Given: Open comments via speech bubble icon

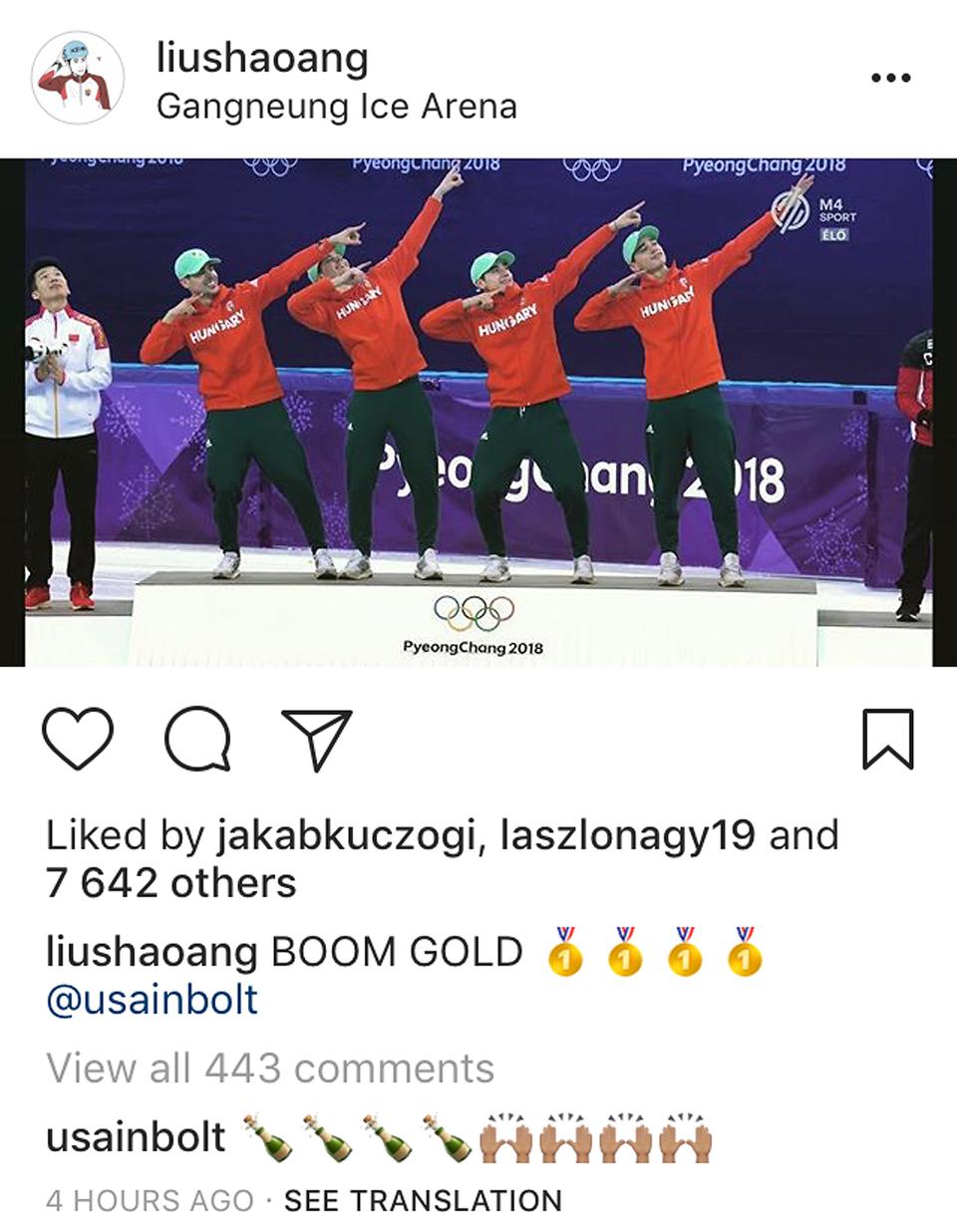Looking at the screenshot, I should (198, 740).
